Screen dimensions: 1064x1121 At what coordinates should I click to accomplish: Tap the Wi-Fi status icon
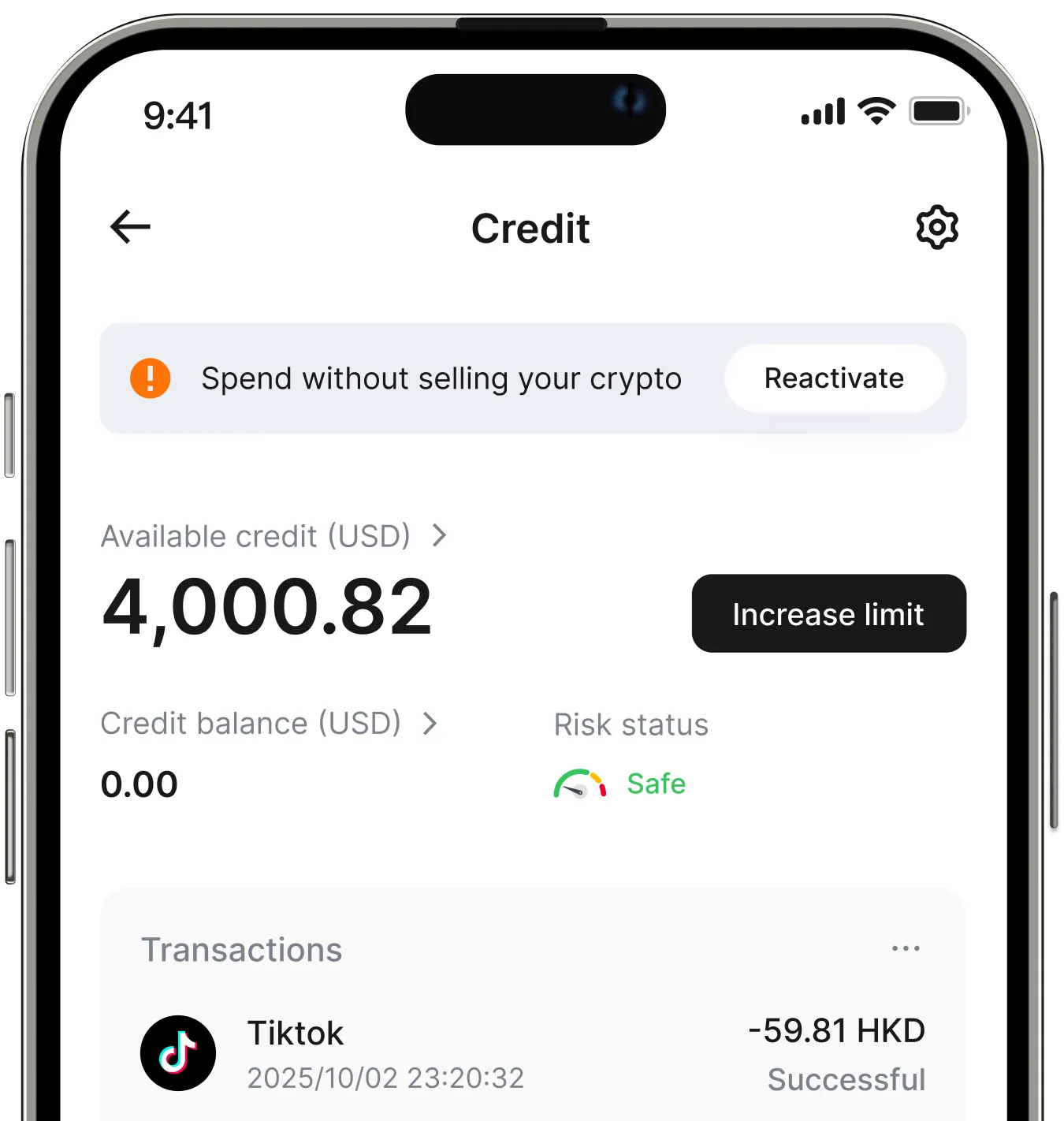875,110
